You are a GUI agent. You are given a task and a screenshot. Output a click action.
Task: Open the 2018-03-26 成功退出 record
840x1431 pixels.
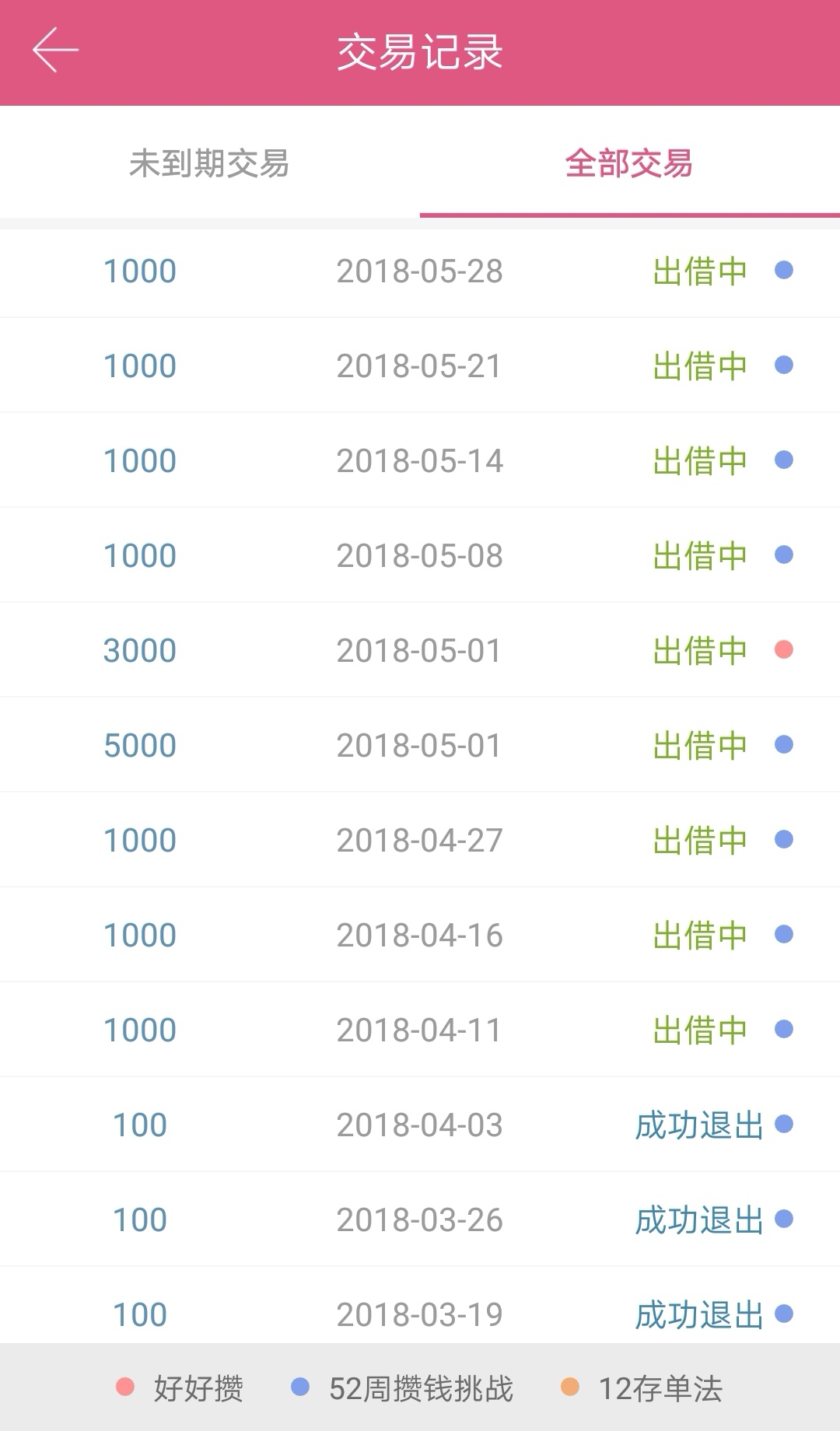tap(420, 1219)
